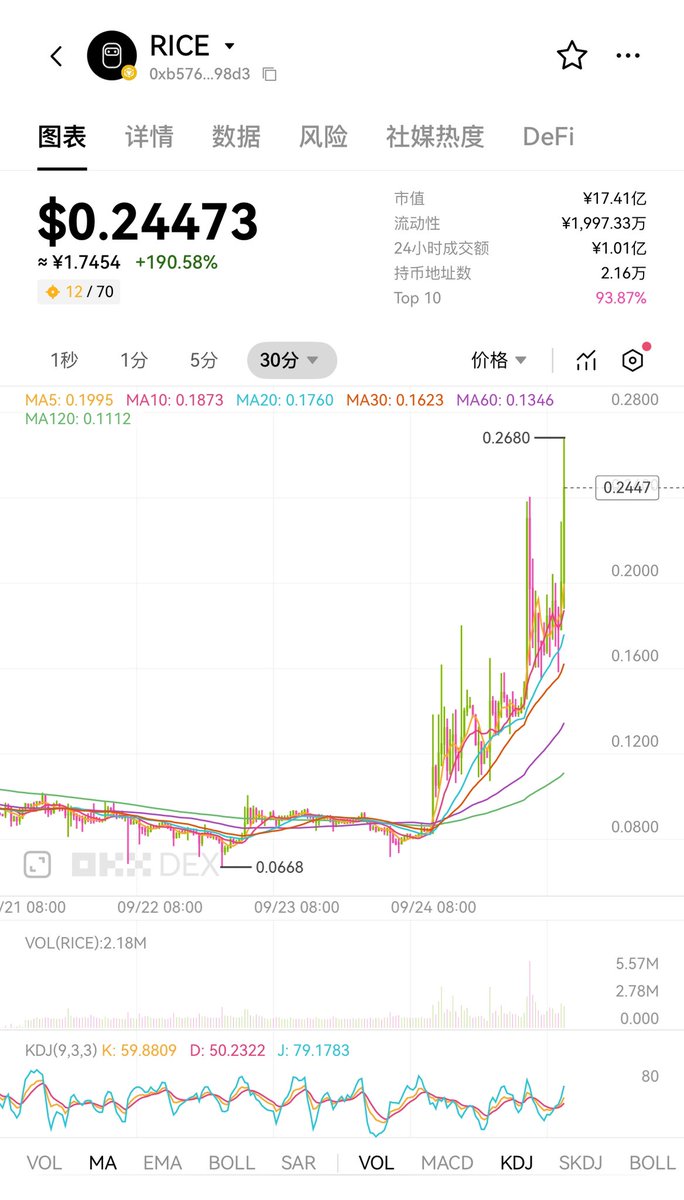Enable the EMA indicator
The height and width of the screenshot is (1200, 684).
pyautogui.click(x=162, y=1163)
